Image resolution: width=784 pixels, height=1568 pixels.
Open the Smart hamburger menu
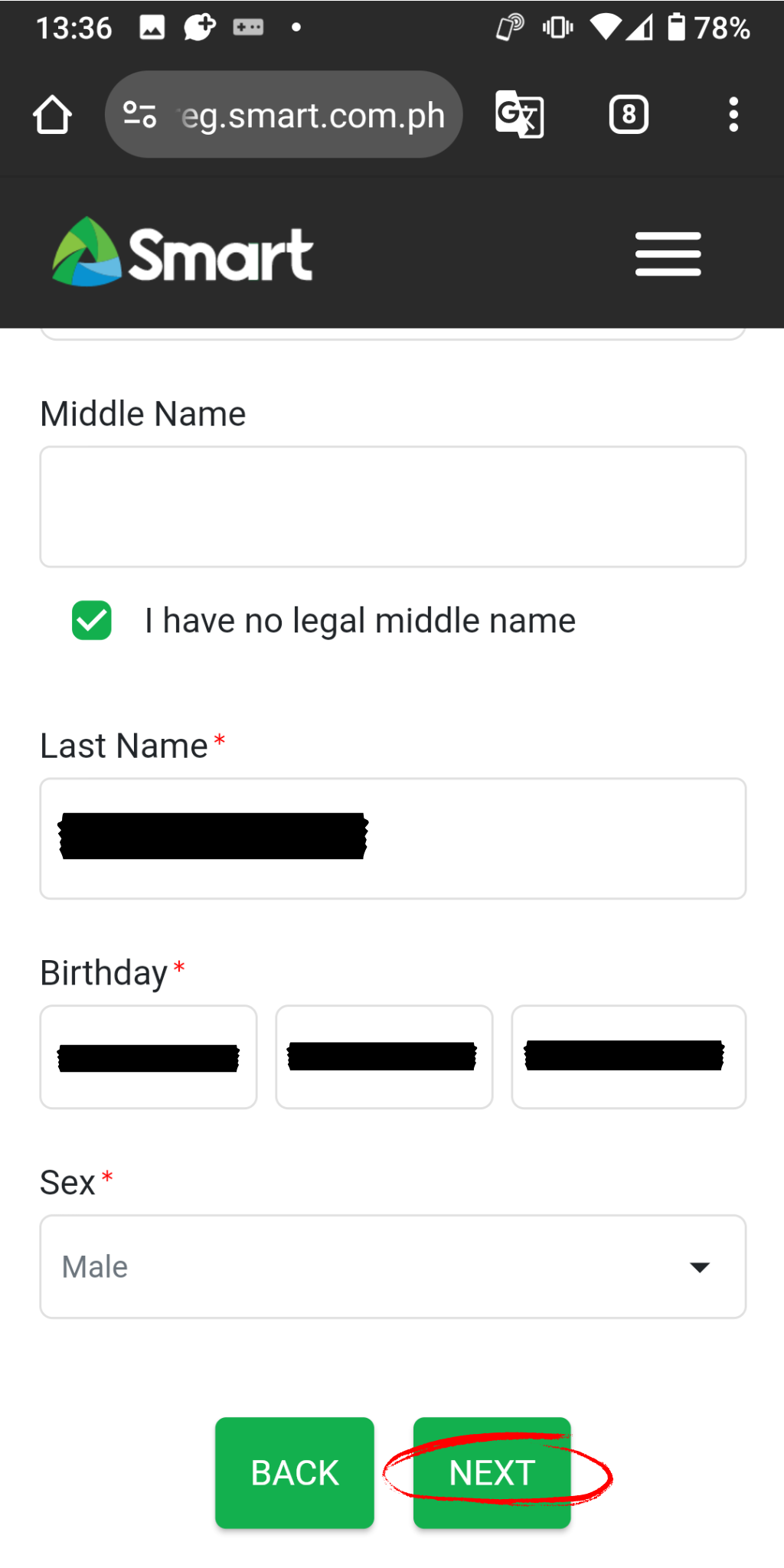pos(668,254)
